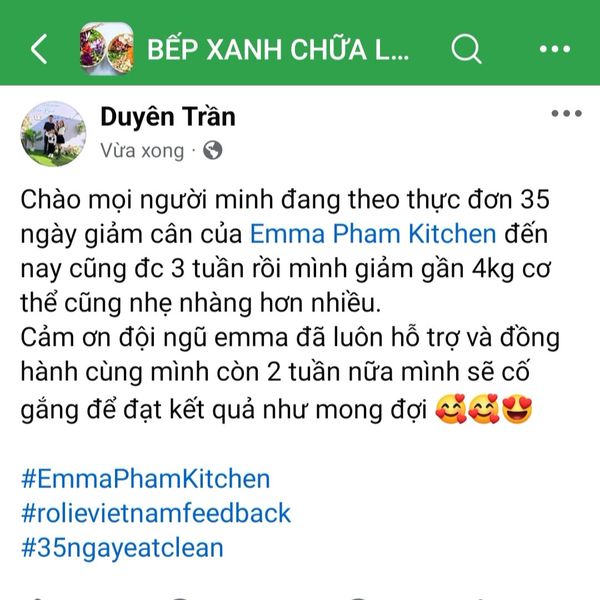Open post options for Duyên Trần's post

pos(566,114)
